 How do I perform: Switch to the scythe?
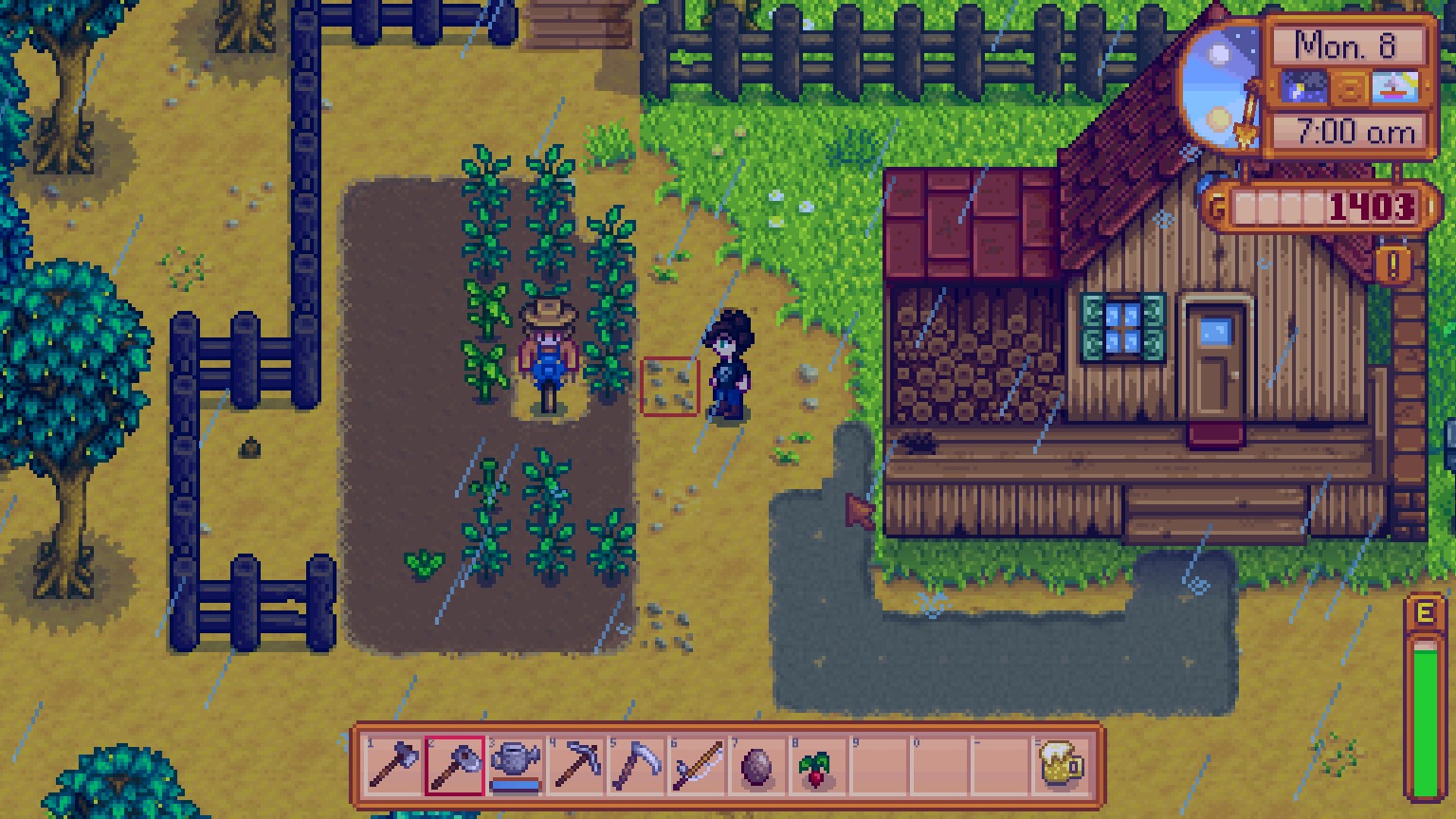pos(636,765)
